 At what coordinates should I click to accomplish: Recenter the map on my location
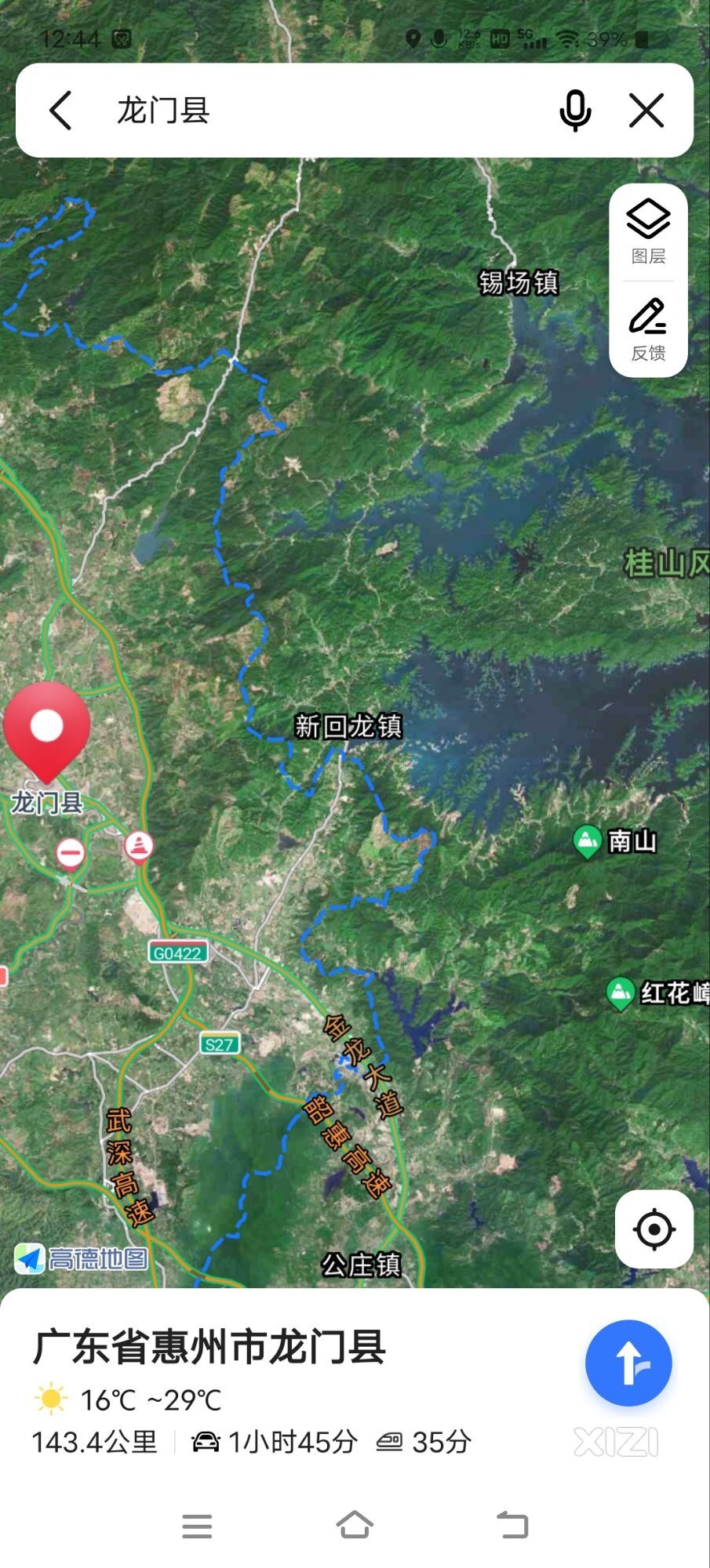pyautogui.click(x=654, y=1229)
